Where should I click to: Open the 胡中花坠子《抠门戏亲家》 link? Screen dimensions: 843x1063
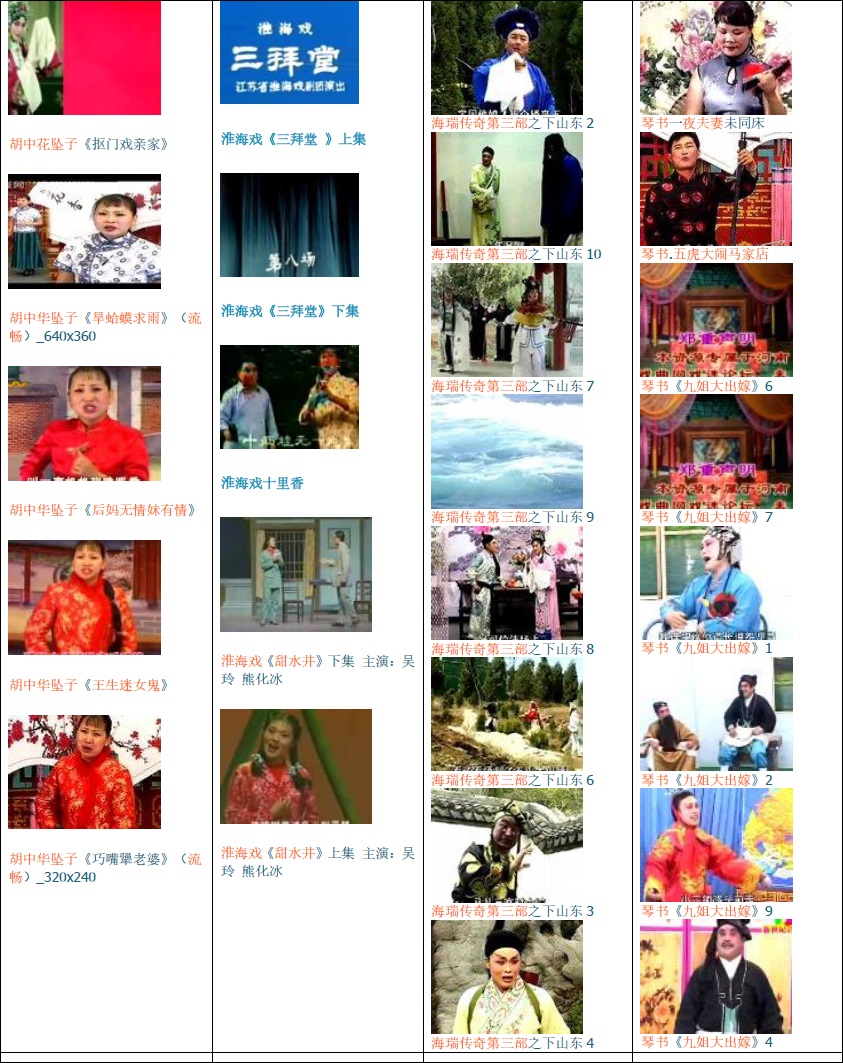click(x=89, y=144)
